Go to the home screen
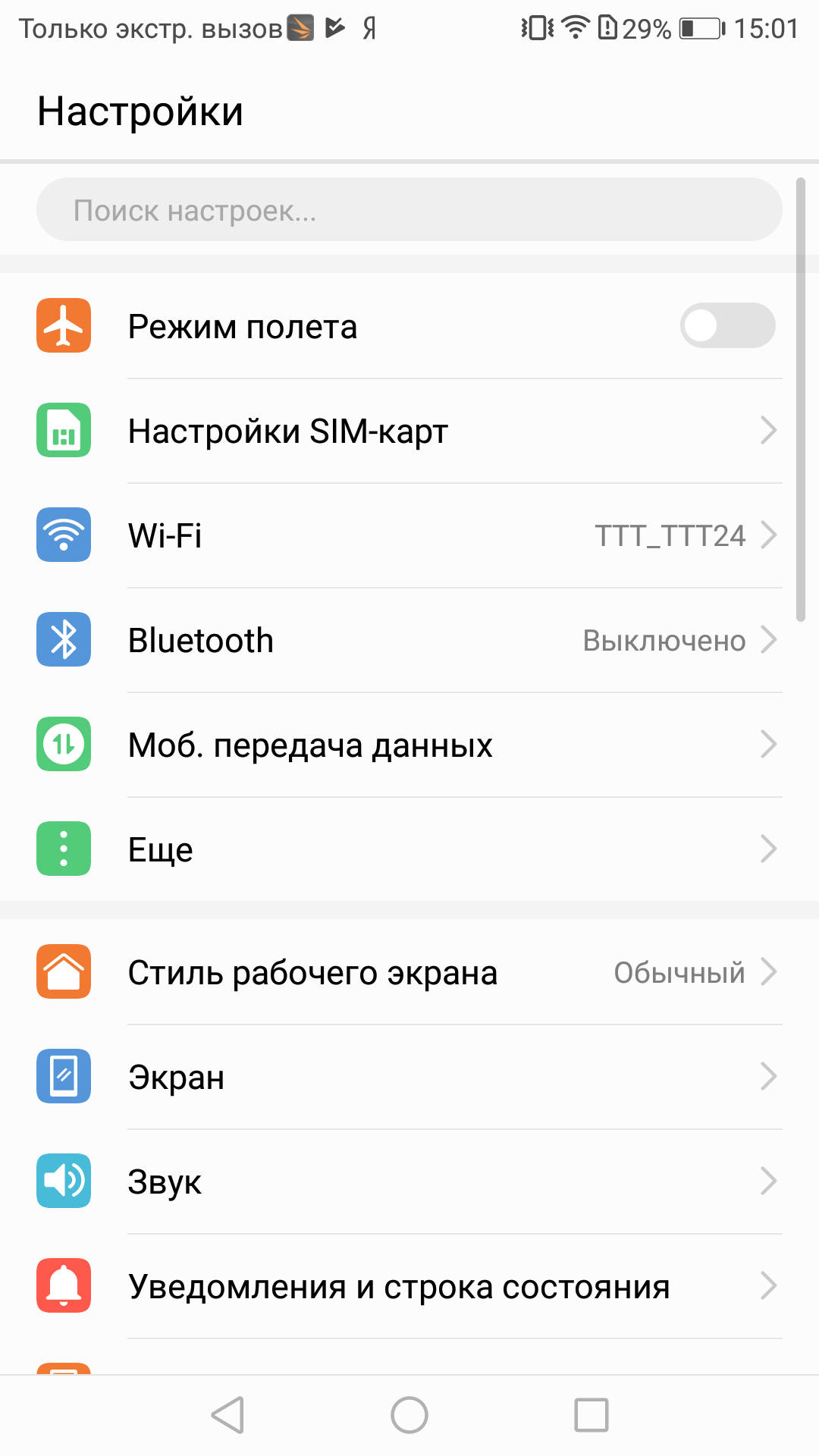This screenshot has width=819, height=1456. click(409, 1415)
